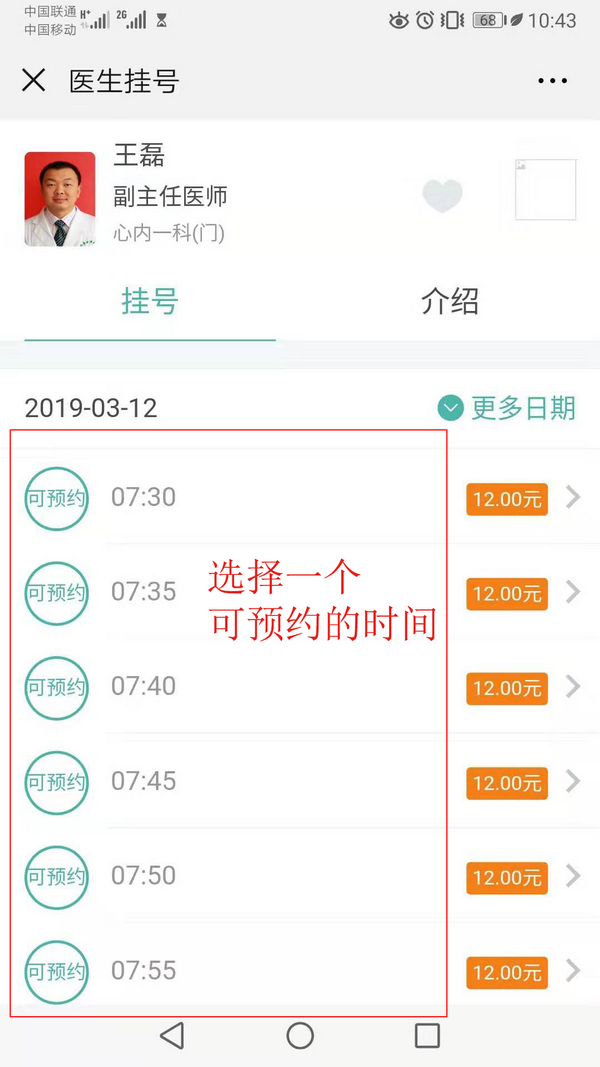Choose the 07:35 appointment slot
This screenshot has width=600, height=1067.
pyautogui.click(x=300, y=592)
